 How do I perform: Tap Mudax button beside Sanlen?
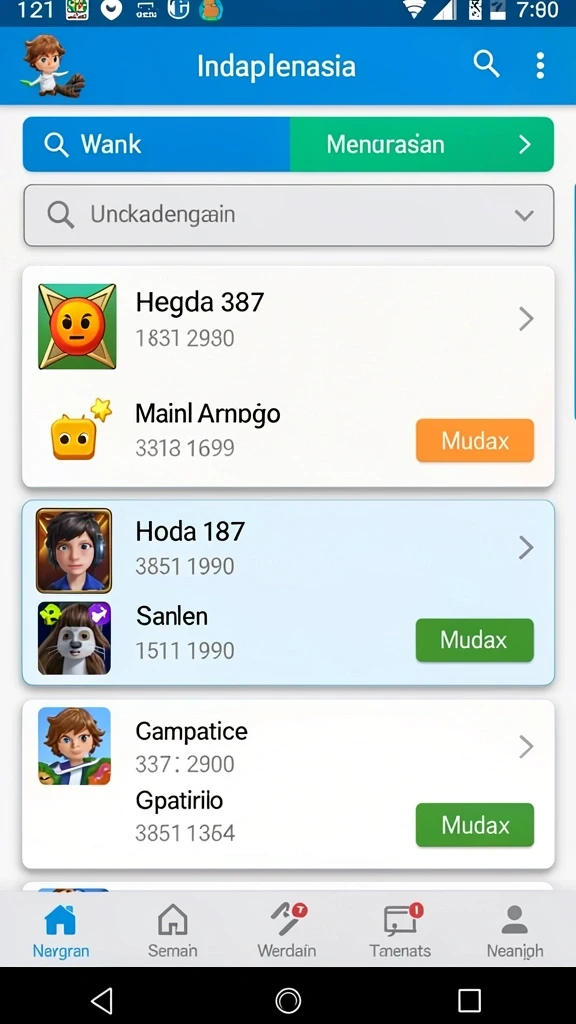coord(475,640)
